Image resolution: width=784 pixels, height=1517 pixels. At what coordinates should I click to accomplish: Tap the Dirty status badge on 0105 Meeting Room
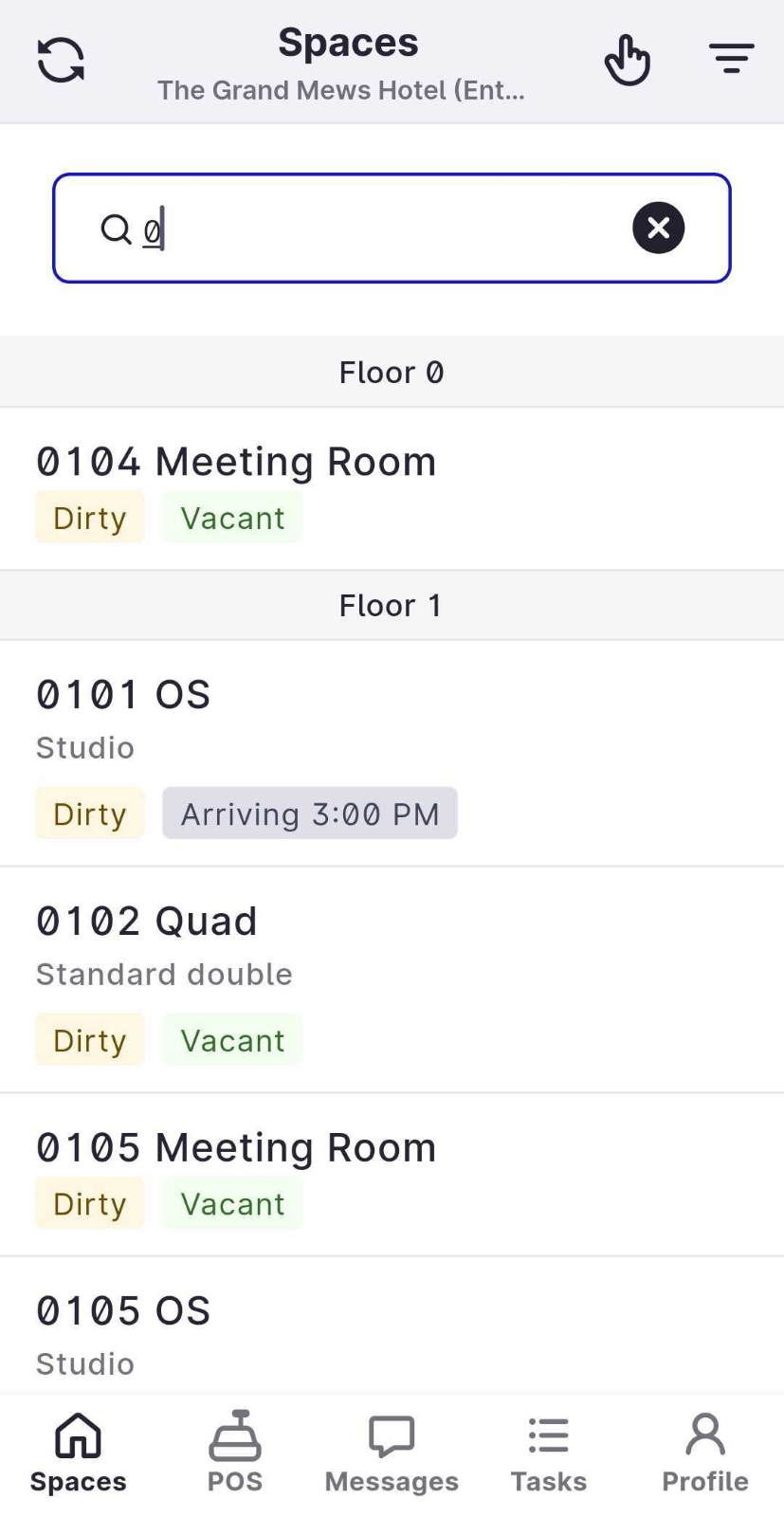click(89, 1202)
